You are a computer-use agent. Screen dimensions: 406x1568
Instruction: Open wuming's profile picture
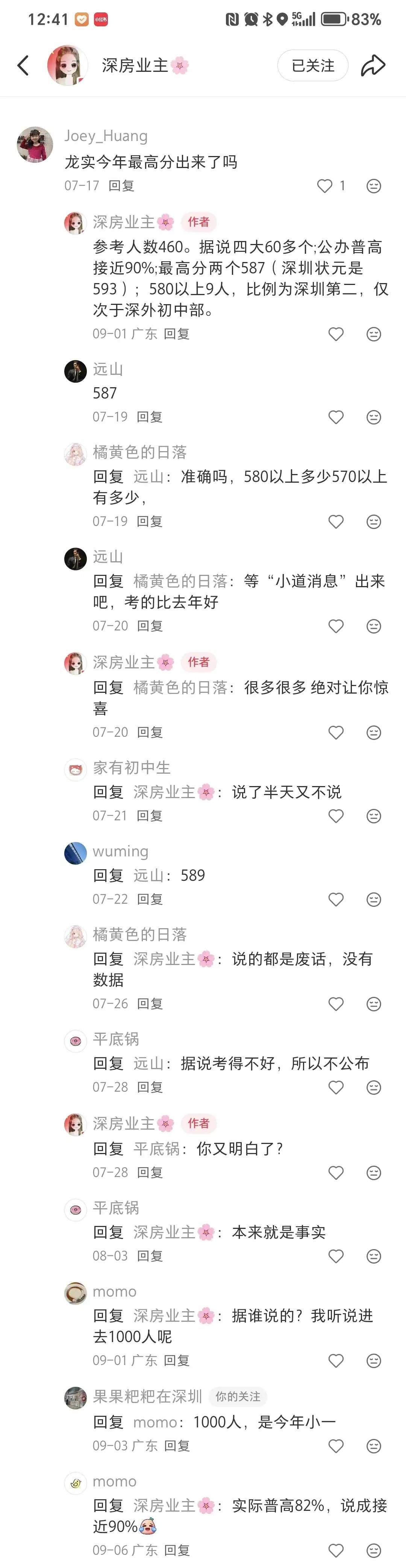(x=76, y=853)
